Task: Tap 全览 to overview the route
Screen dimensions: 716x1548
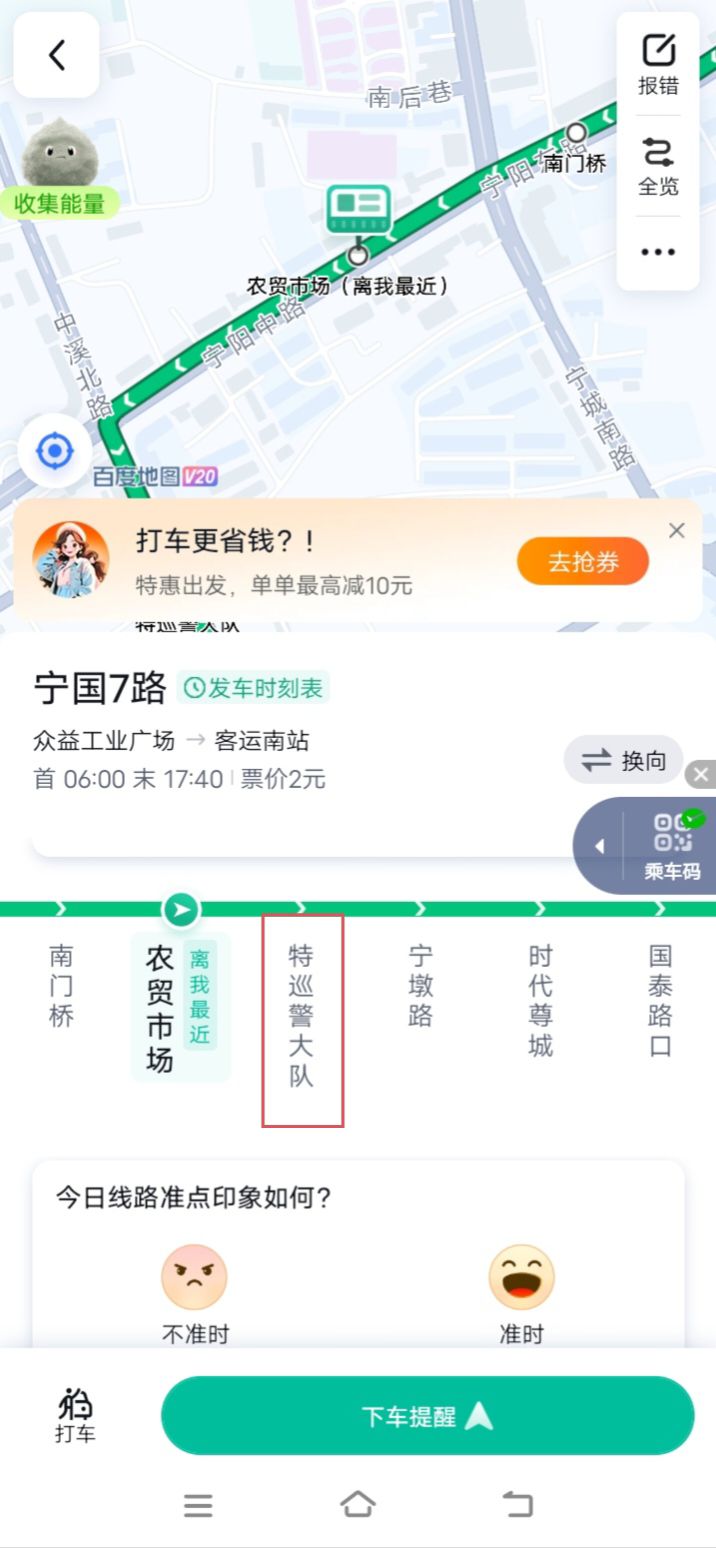Action: tap(658, 166)
